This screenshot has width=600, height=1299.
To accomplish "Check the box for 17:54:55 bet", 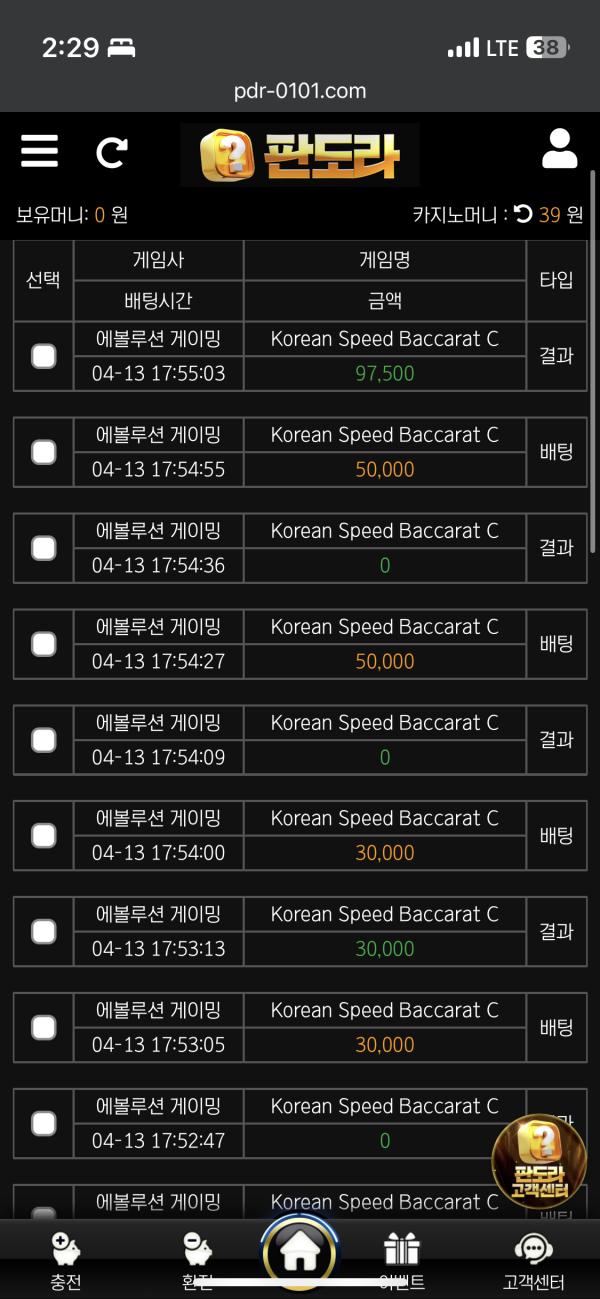I will (x=44, y=452).
